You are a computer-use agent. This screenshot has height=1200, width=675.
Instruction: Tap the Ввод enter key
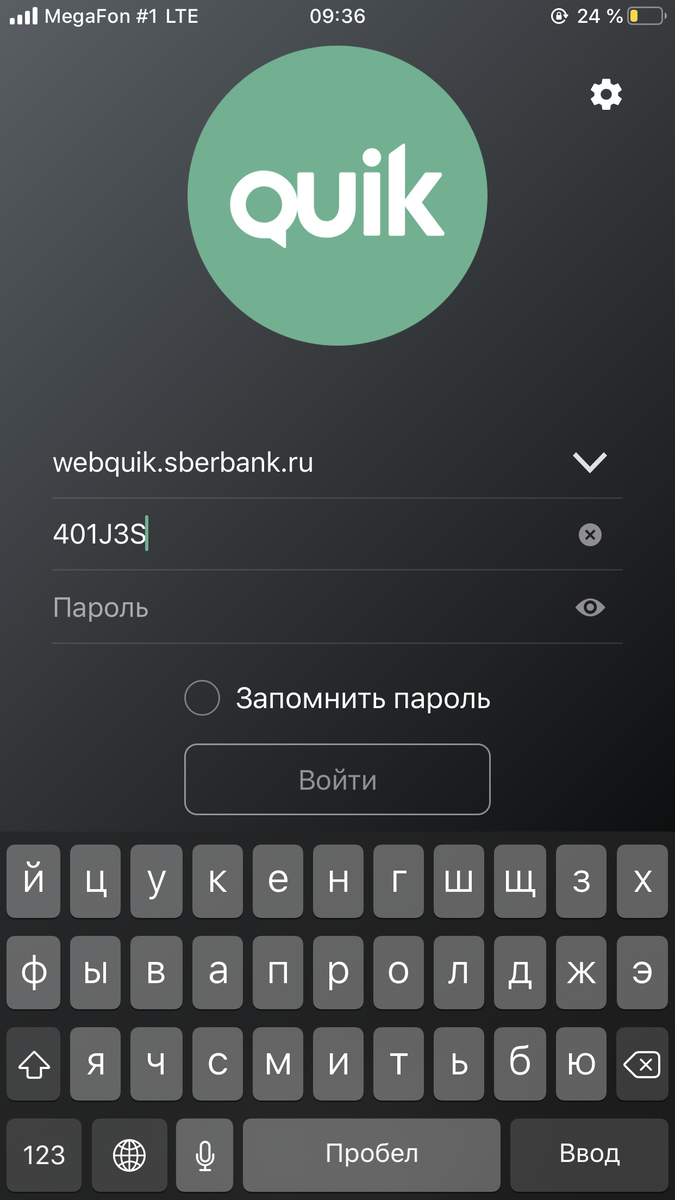[589, 1154]
